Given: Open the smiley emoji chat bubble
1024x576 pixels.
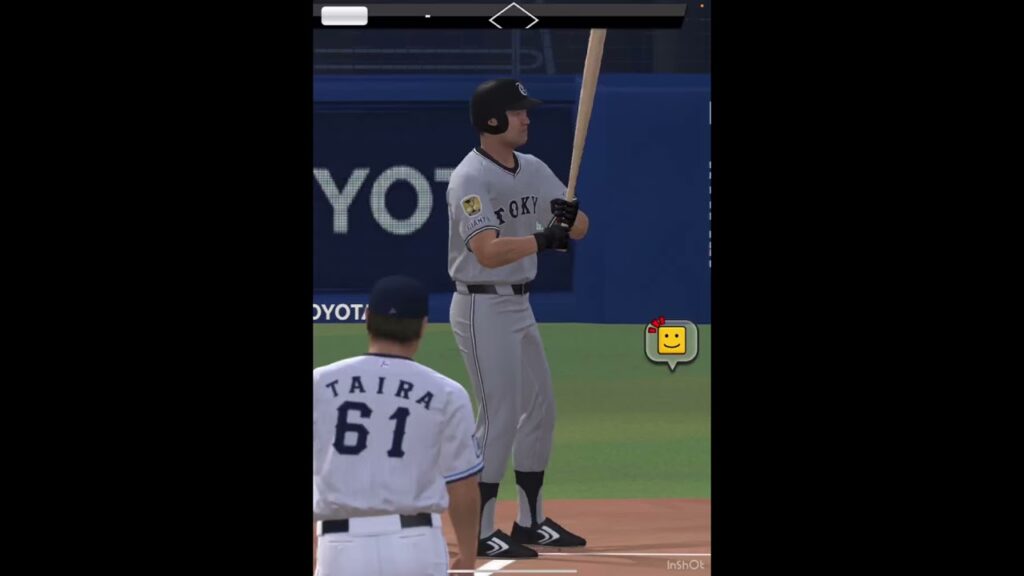Looking at the screenshot, I should pos(671,342).
